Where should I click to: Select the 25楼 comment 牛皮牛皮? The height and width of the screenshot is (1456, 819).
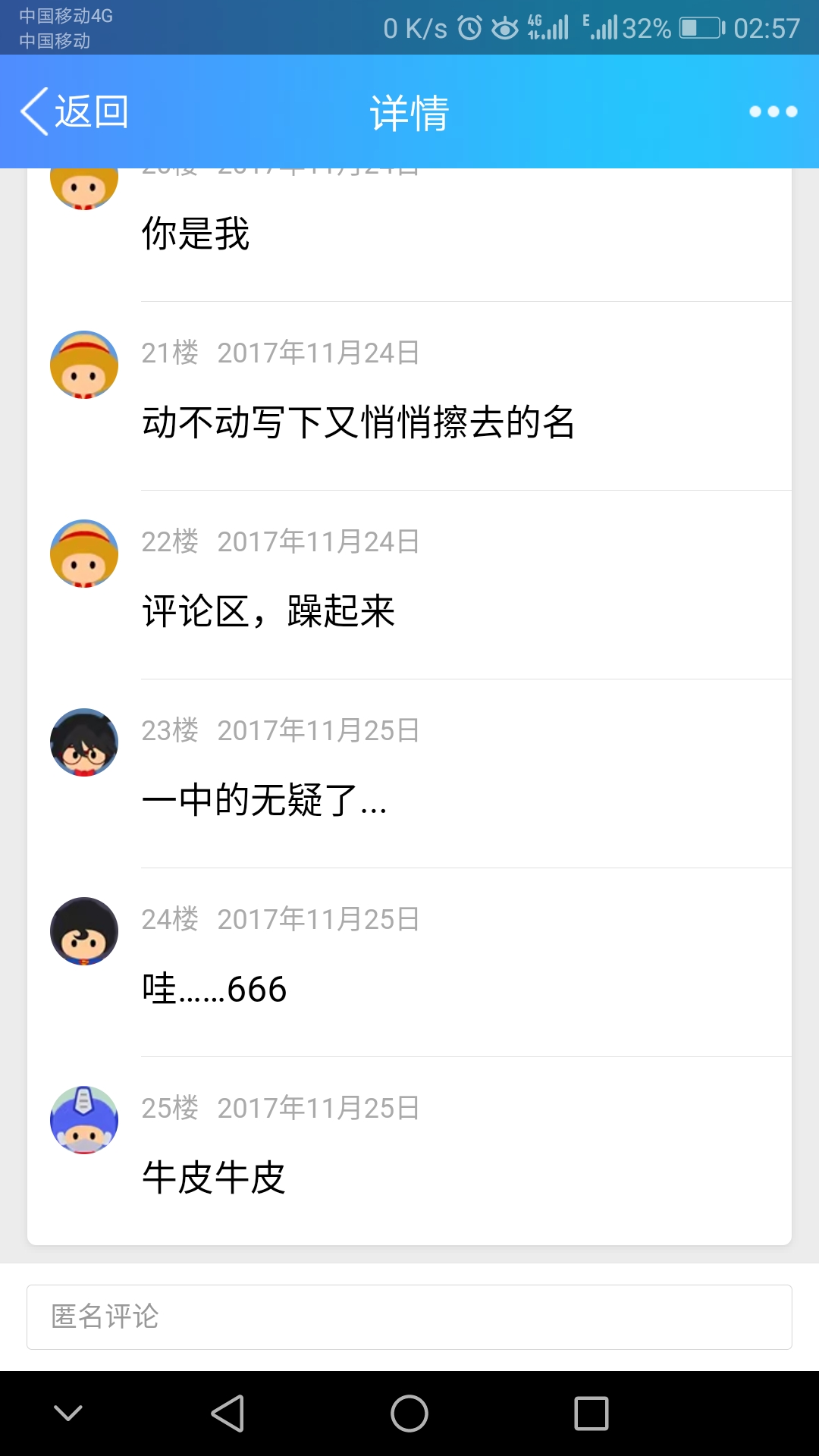coord(214,1178)
